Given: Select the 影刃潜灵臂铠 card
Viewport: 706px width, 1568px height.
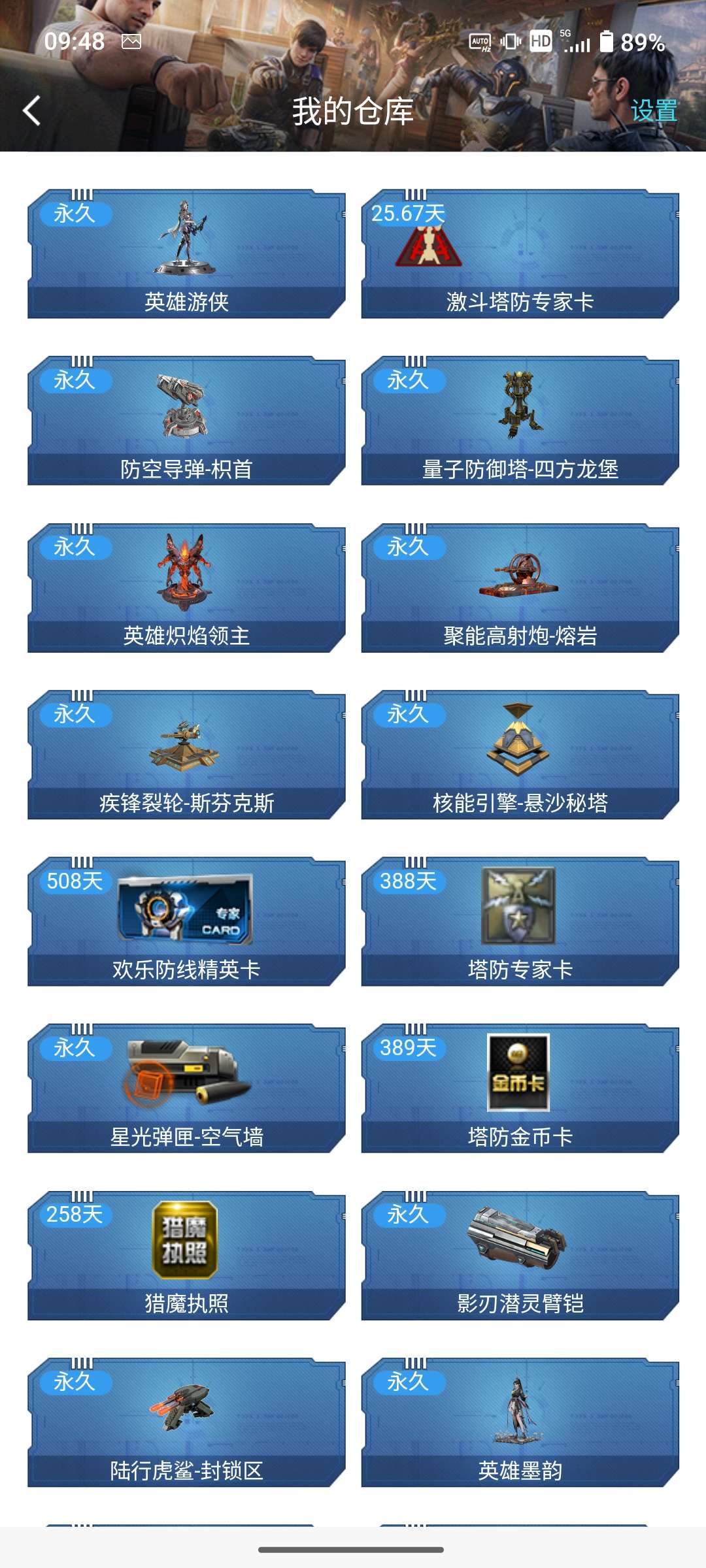Looking at the screenshot, I should click(520, 1256).
